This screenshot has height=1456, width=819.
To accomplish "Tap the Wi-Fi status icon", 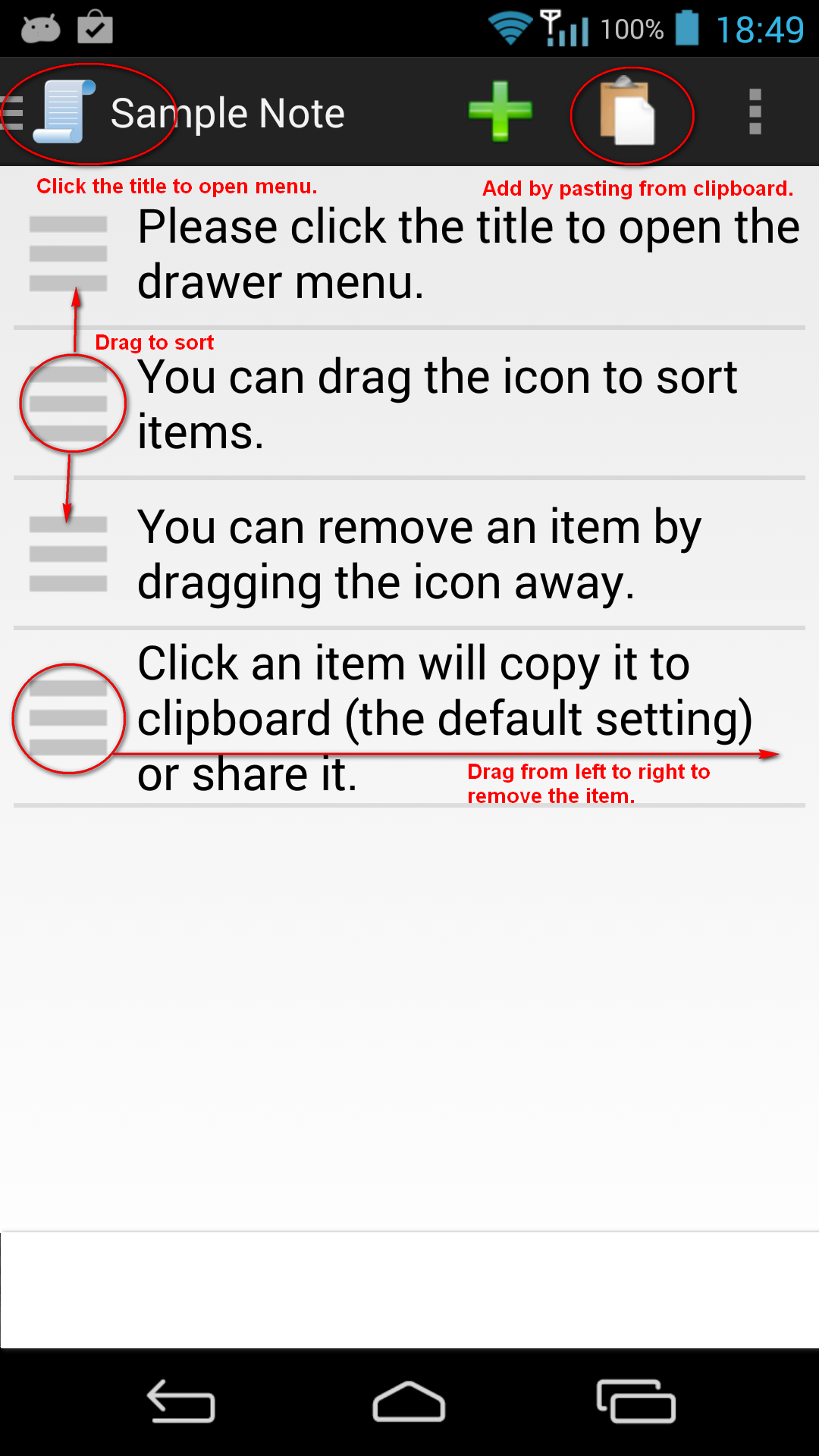I will pyautogui.click(x=510, y=29).
